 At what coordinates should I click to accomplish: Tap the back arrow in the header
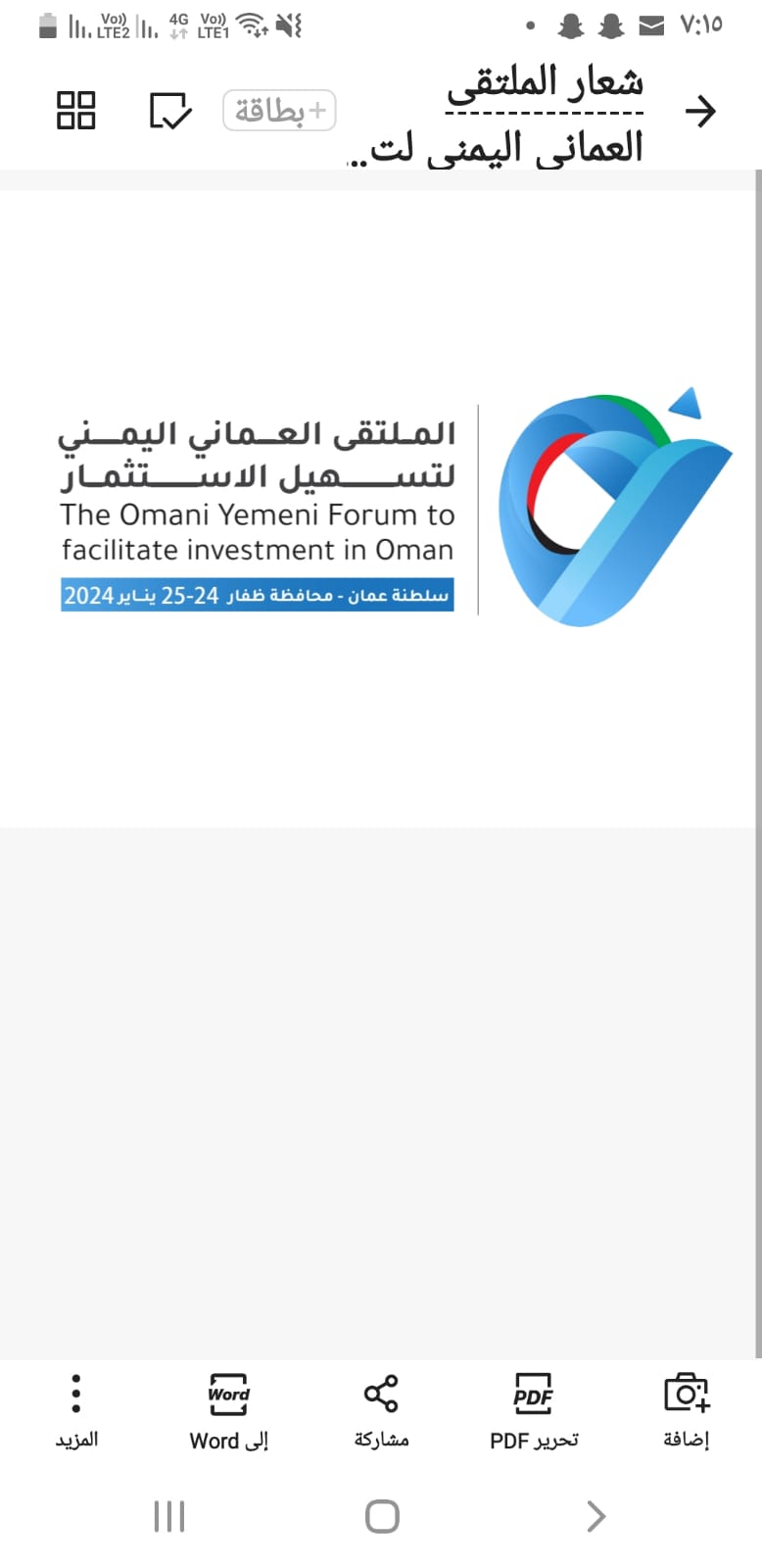coord(700,111)
